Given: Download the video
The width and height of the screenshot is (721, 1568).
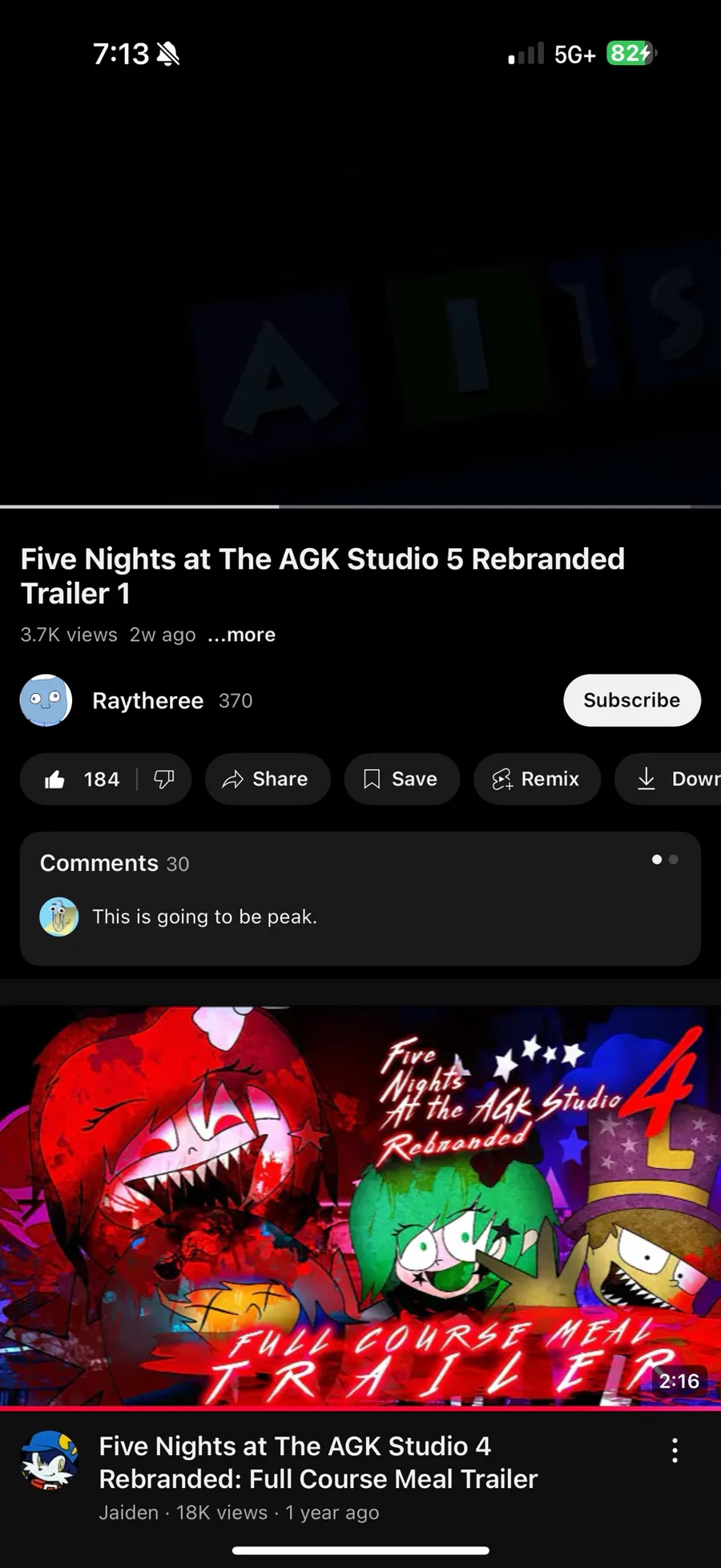Looking at the screenshot, I should click(669, 779).
